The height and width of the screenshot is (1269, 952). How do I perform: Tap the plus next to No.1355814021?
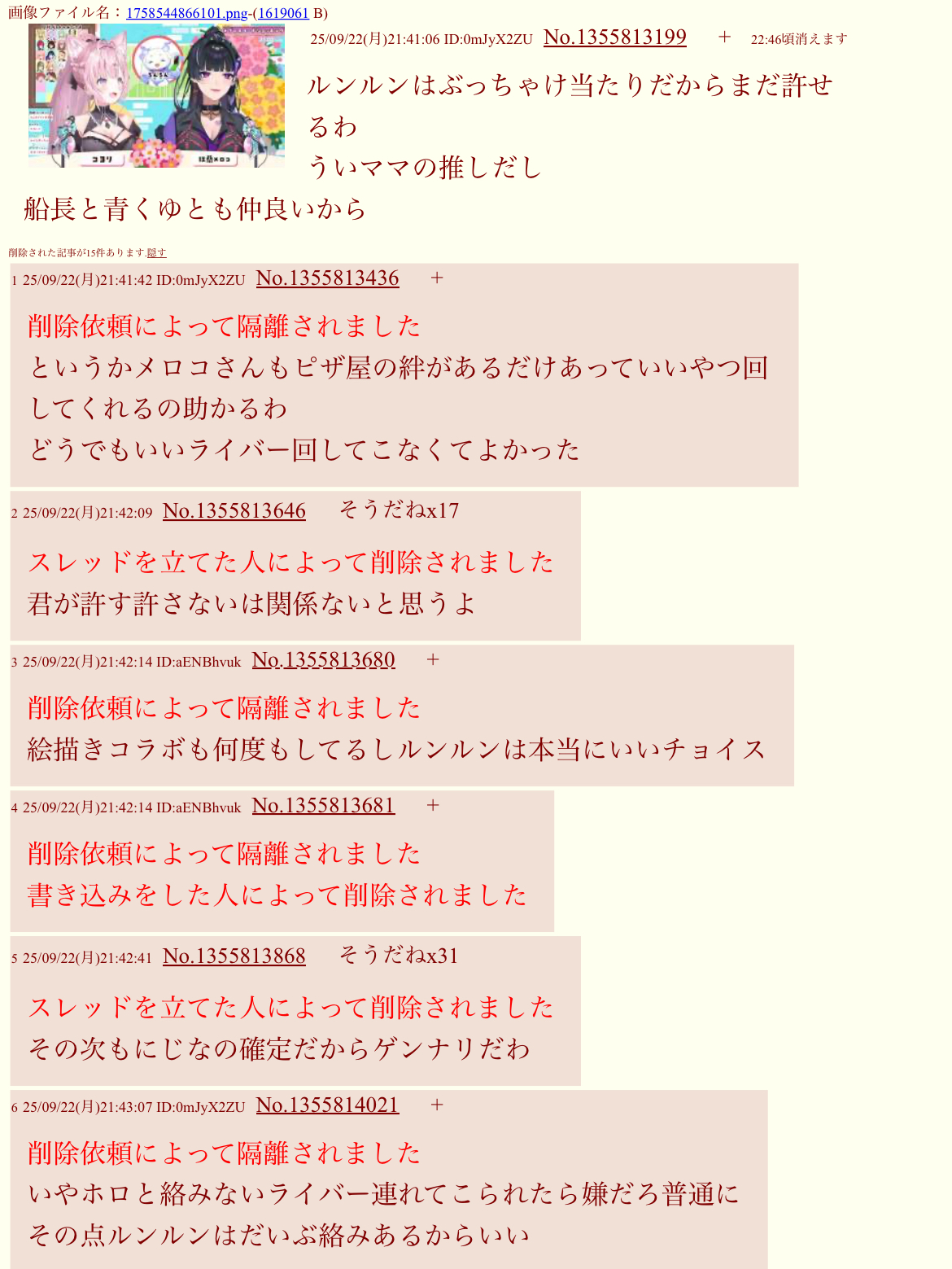[x=437, y=1105]
